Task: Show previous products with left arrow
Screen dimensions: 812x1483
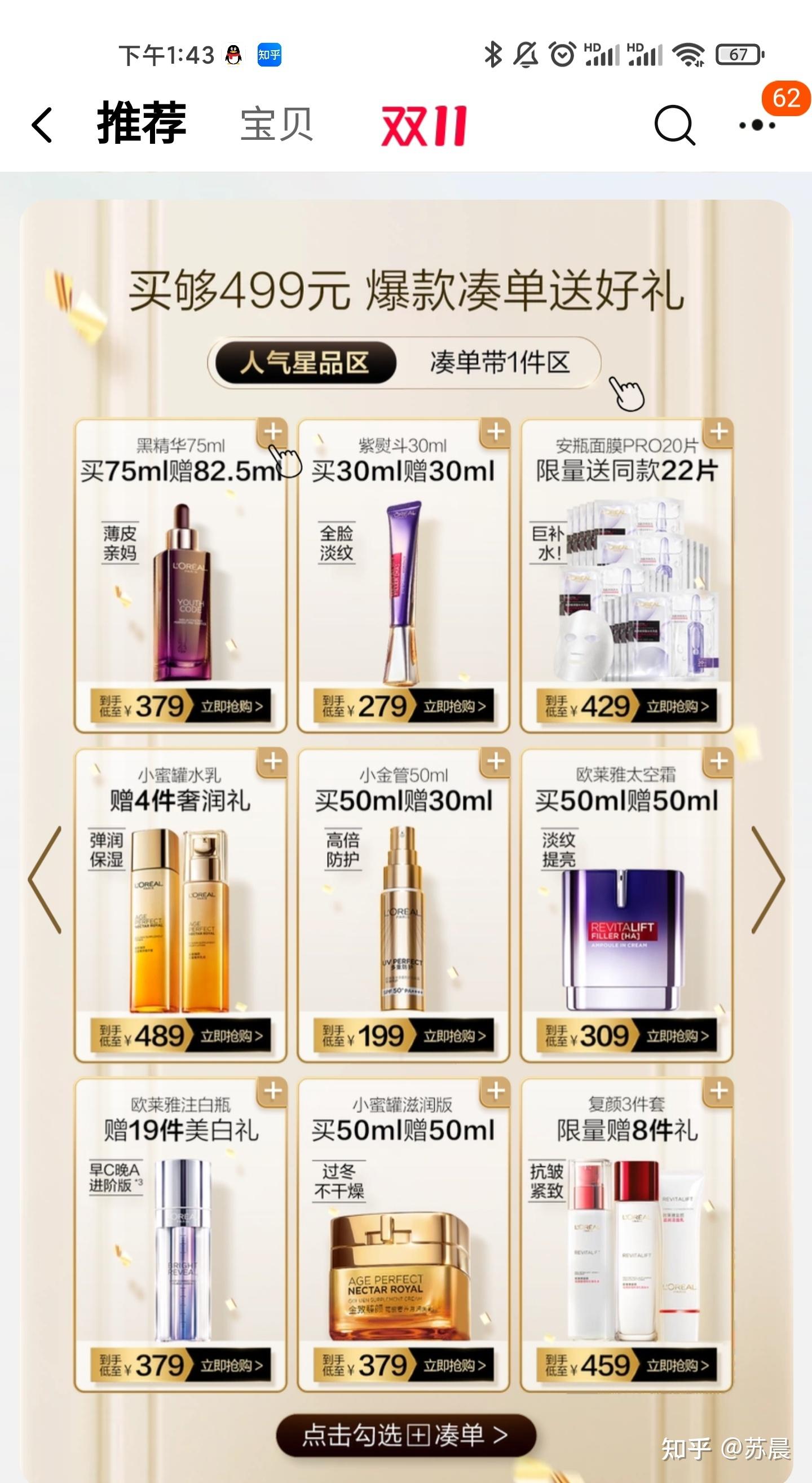Action: tap(45, 880)
